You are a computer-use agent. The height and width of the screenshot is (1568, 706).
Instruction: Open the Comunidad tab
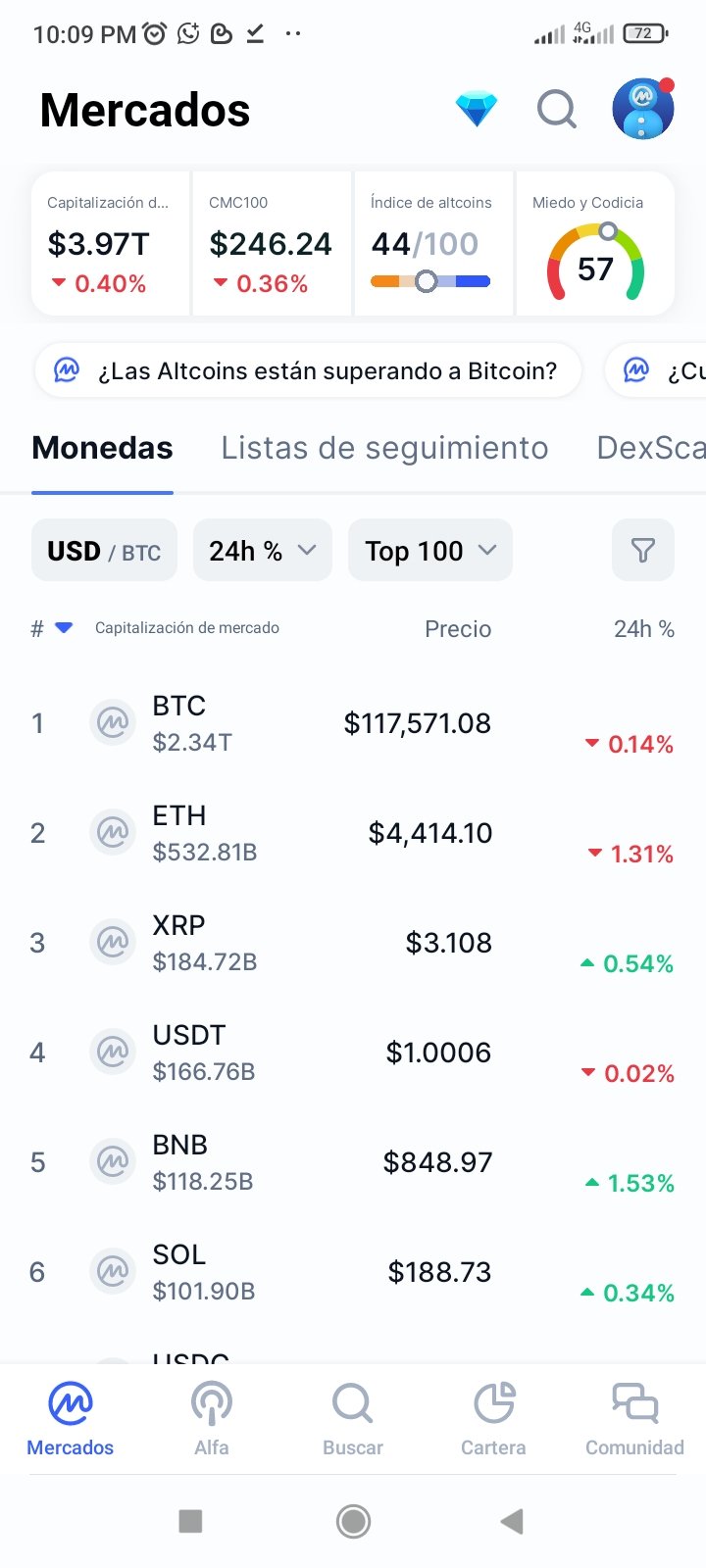click(x=634, y=1418)
